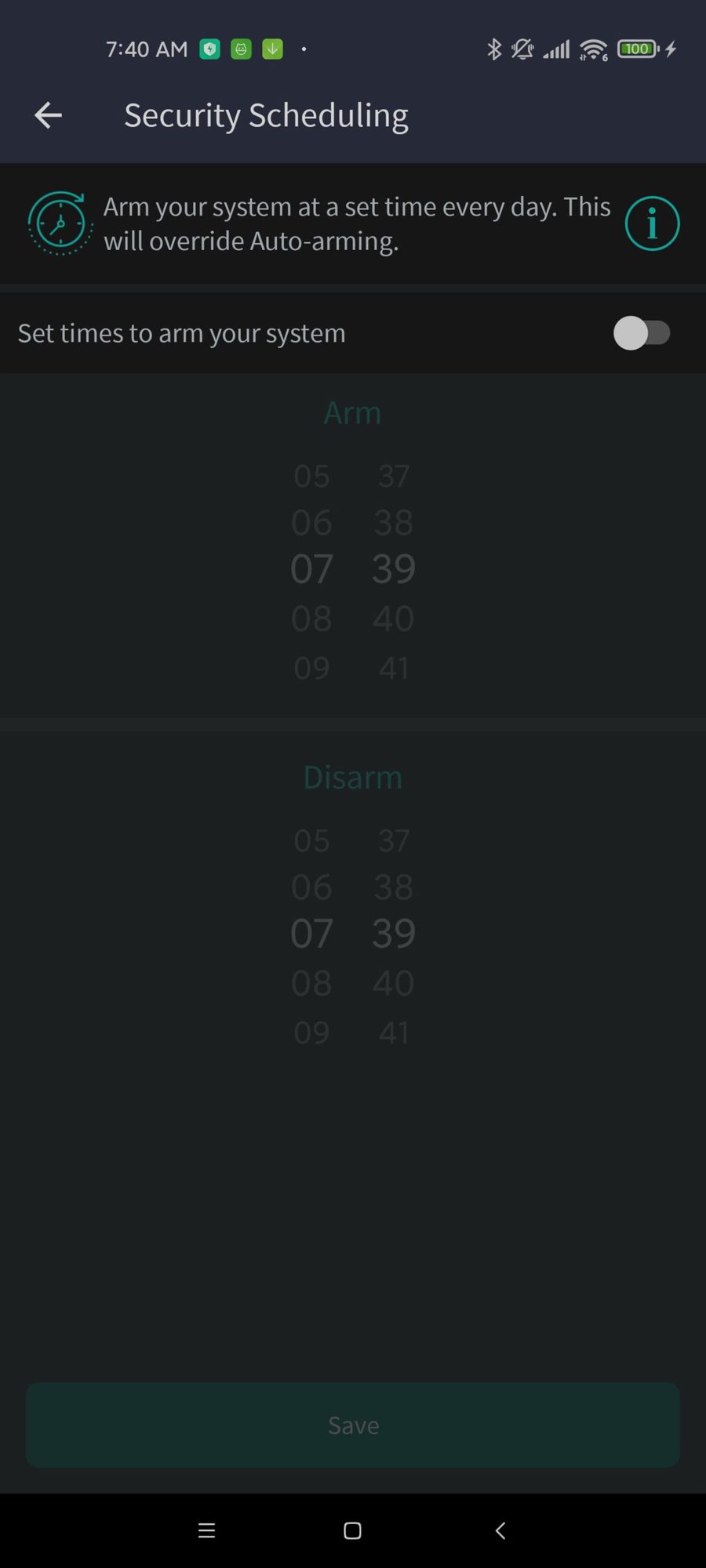Tap the Save button

[x=353, y=1425]
